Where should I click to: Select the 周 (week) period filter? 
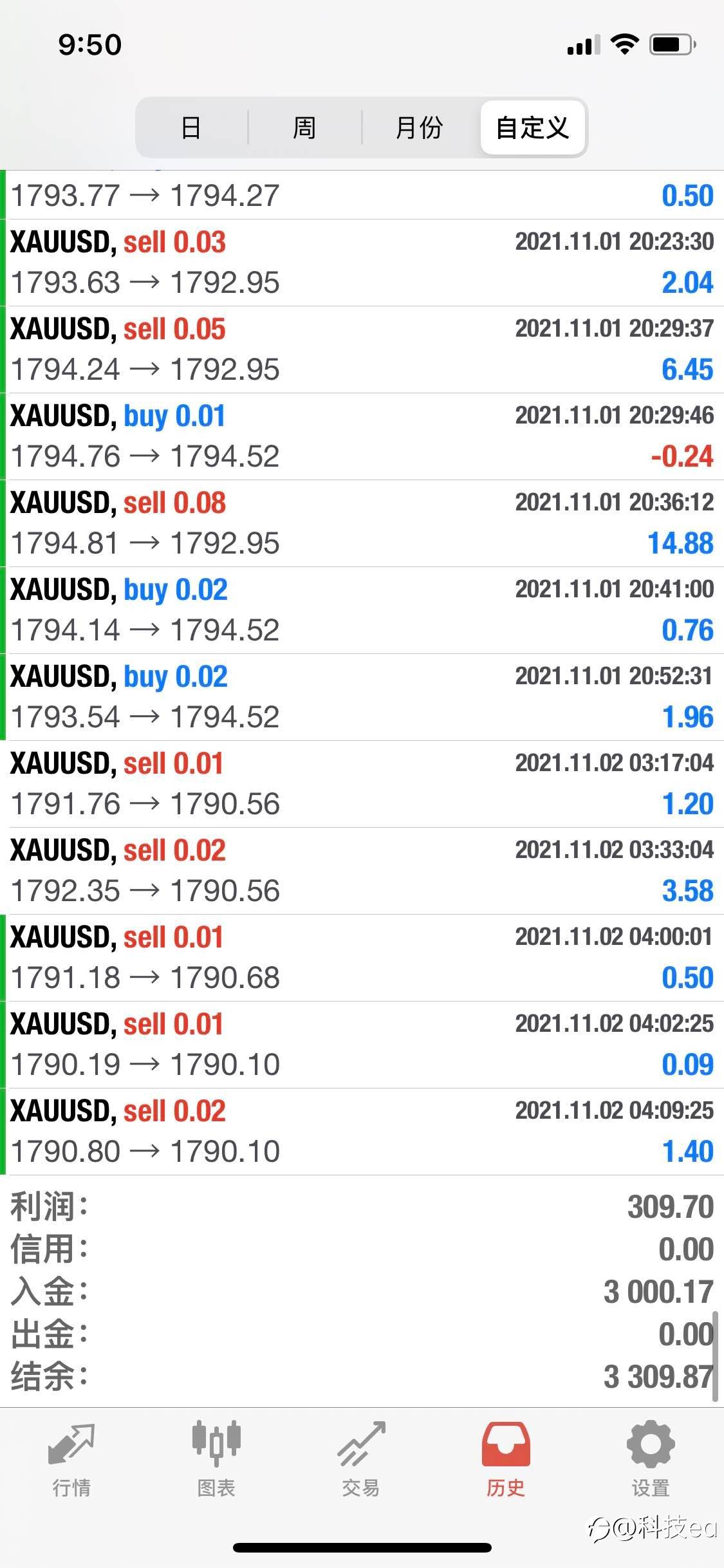(x=304, y=127)
